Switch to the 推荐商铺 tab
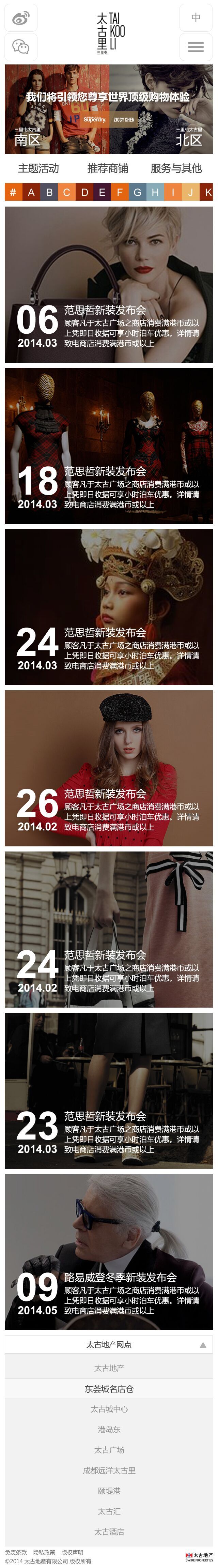The image size is (218, 1568). [108, 168]
